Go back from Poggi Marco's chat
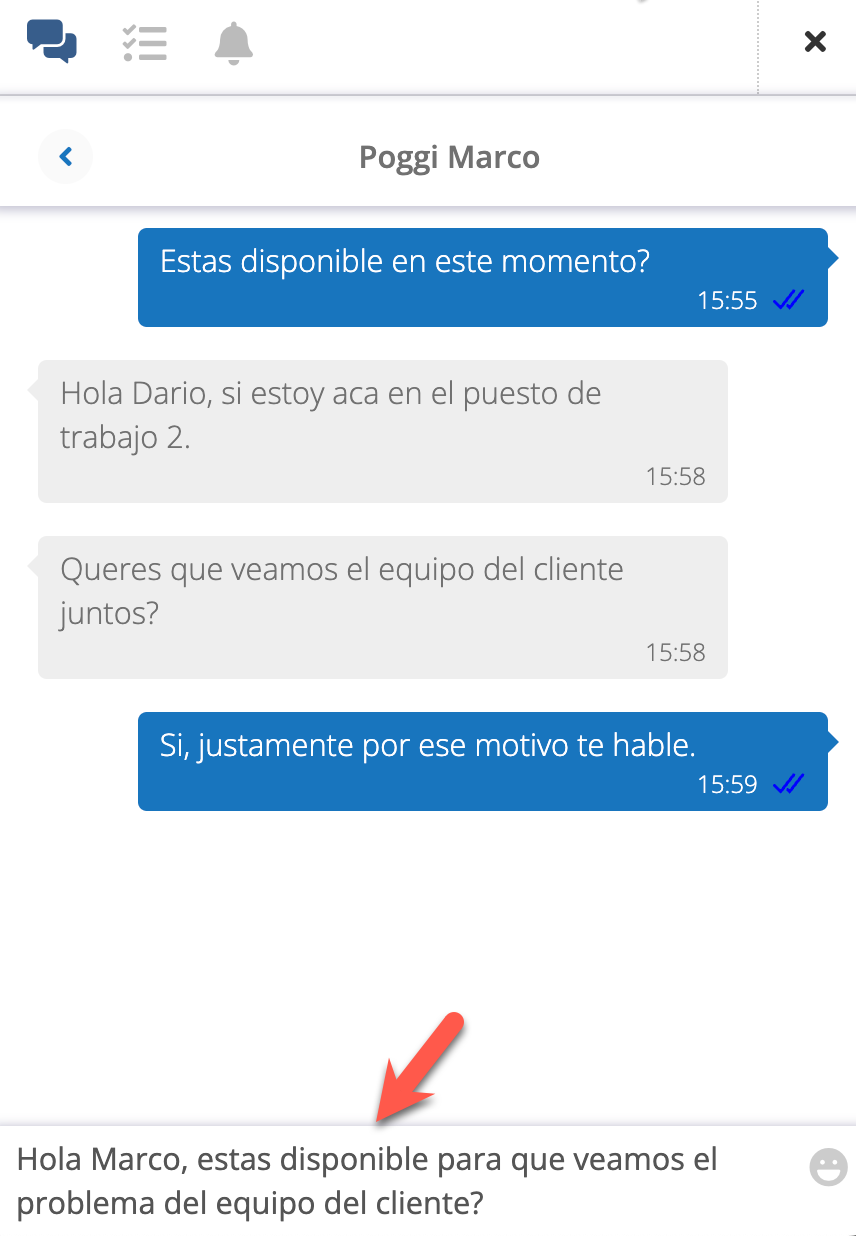The width and height of the screenshot is (856, 1236). pyautogui.click(x=66, y=157)
